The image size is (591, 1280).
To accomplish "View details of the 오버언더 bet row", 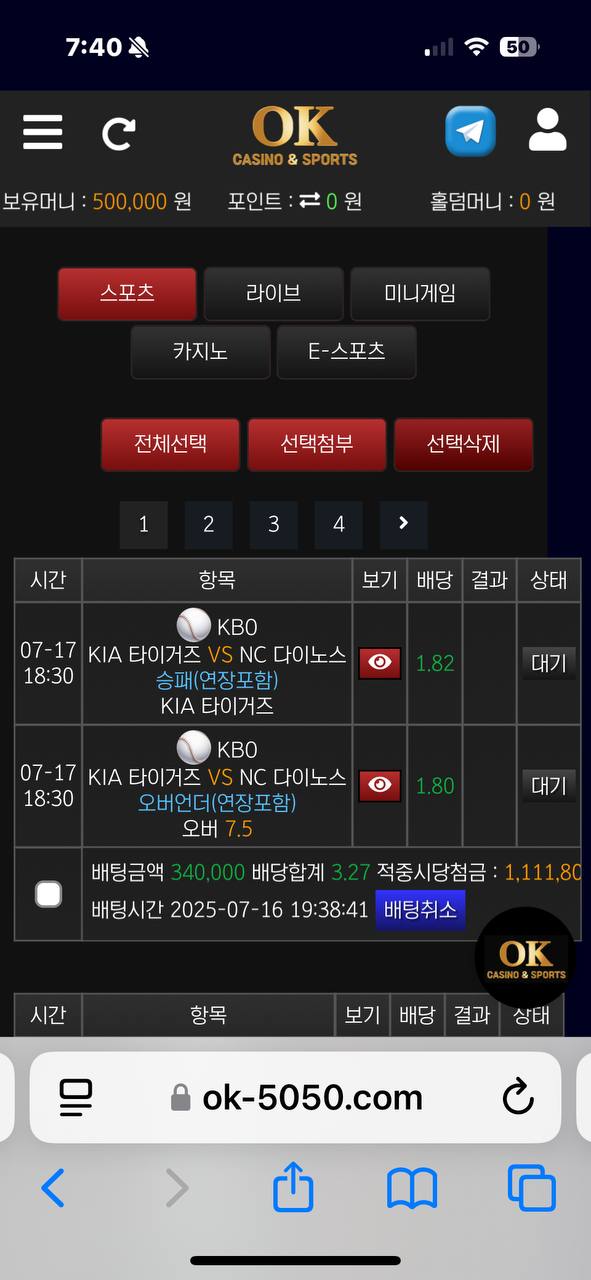I will 379,786.
